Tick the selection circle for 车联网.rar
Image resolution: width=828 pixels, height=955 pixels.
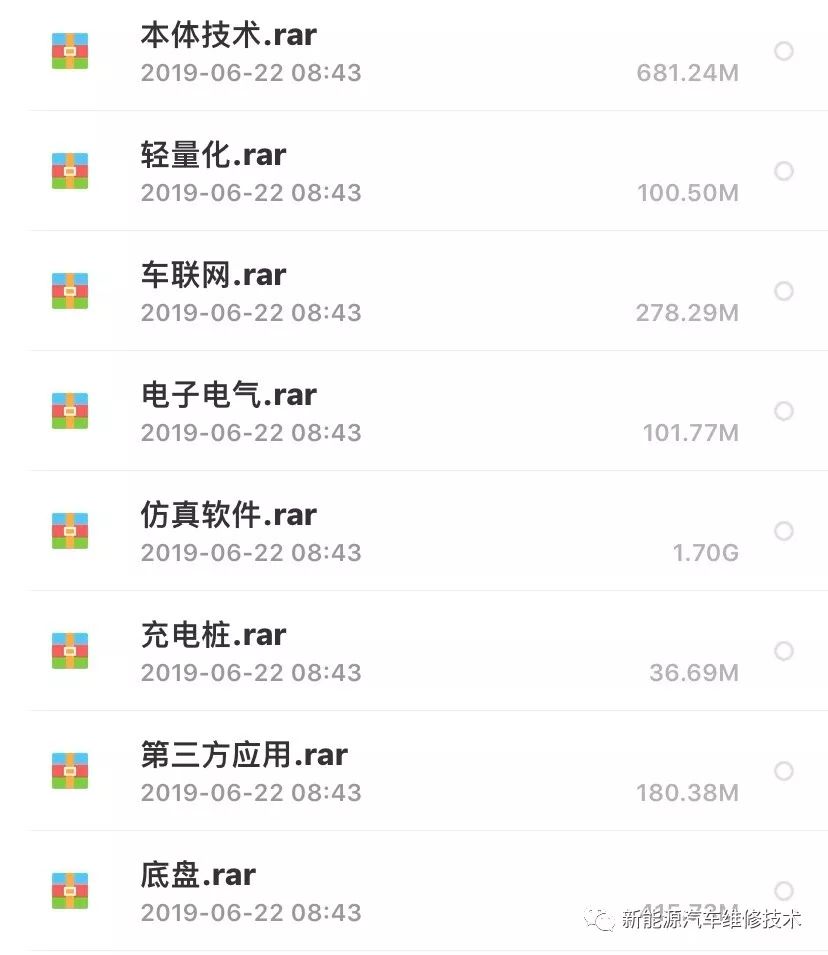tap(784, 291)
